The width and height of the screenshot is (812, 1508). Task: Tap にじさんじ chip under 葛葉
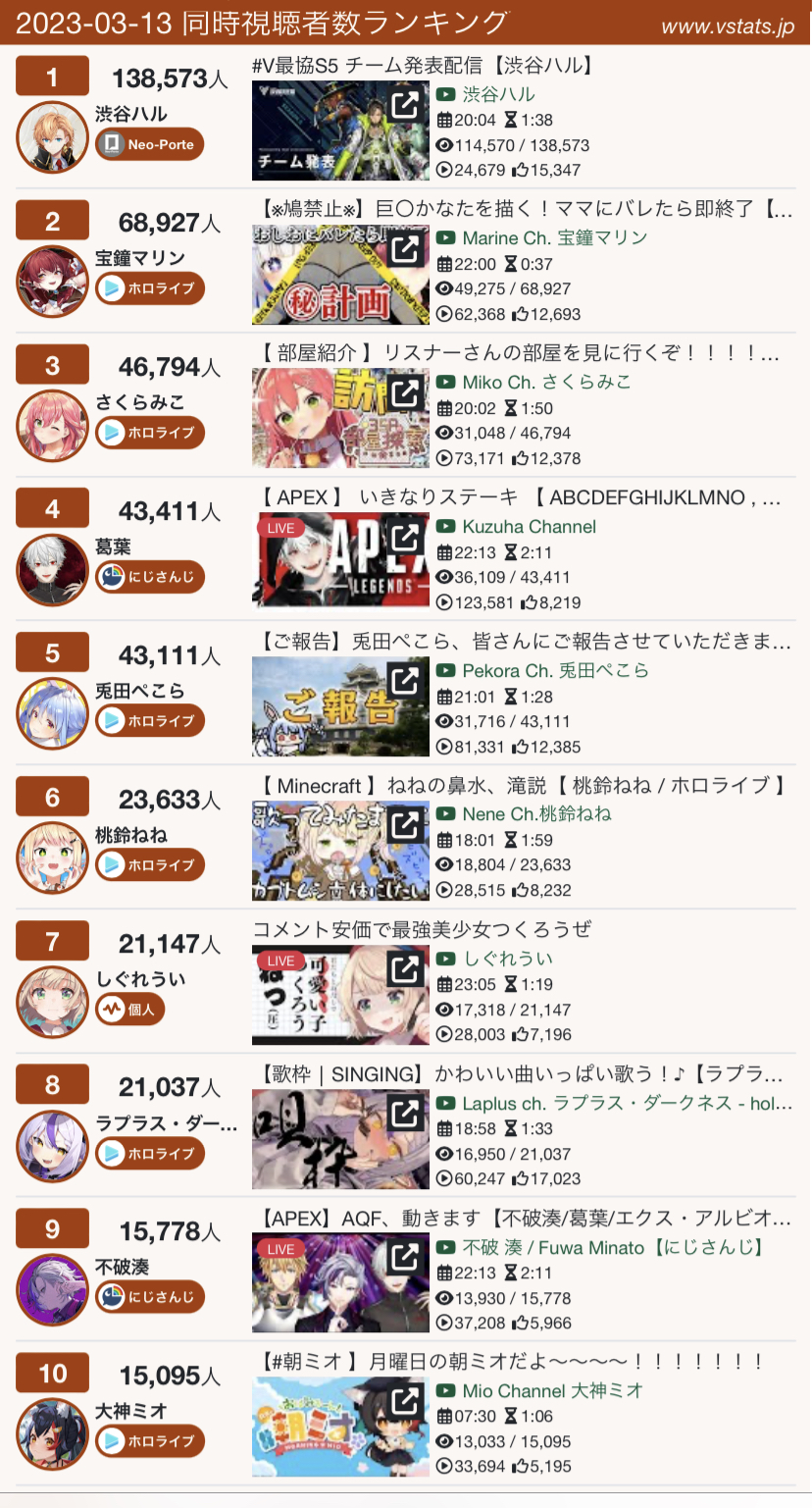click(x=150, y=577)
